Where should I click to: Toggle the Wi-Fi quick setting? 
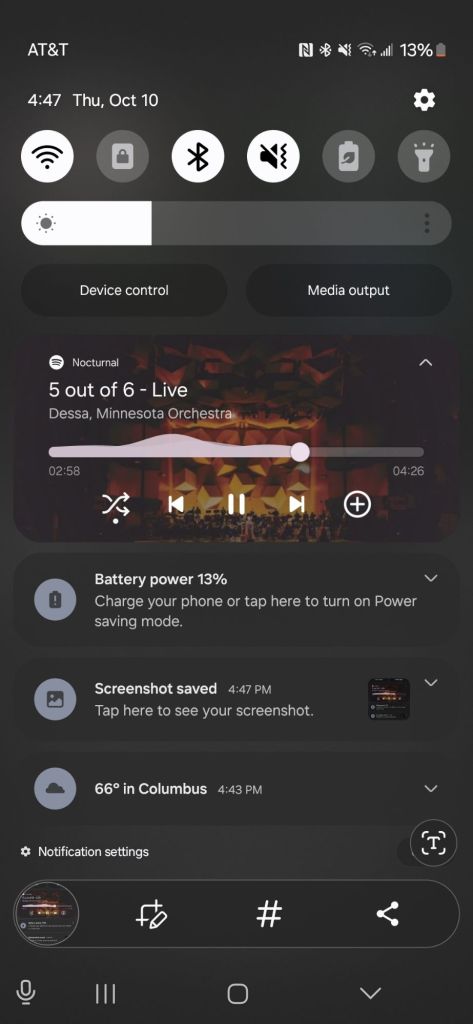[x=47, y=157]
